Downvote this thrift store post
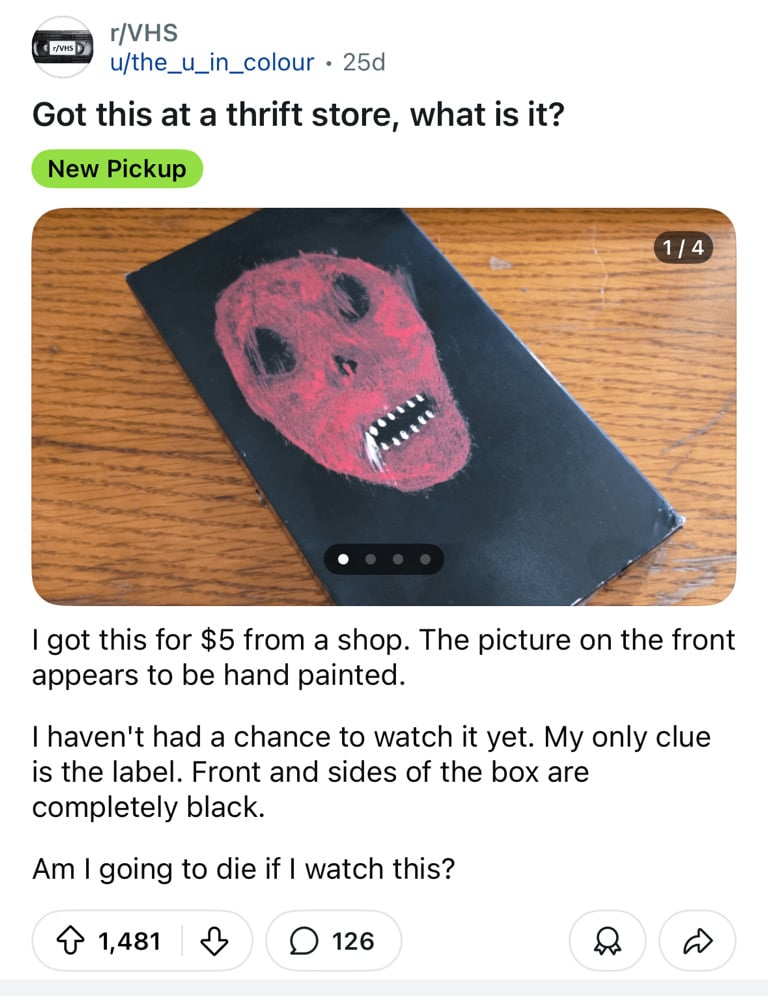This screenshot has height=1000, width=768. coord(211,941)
